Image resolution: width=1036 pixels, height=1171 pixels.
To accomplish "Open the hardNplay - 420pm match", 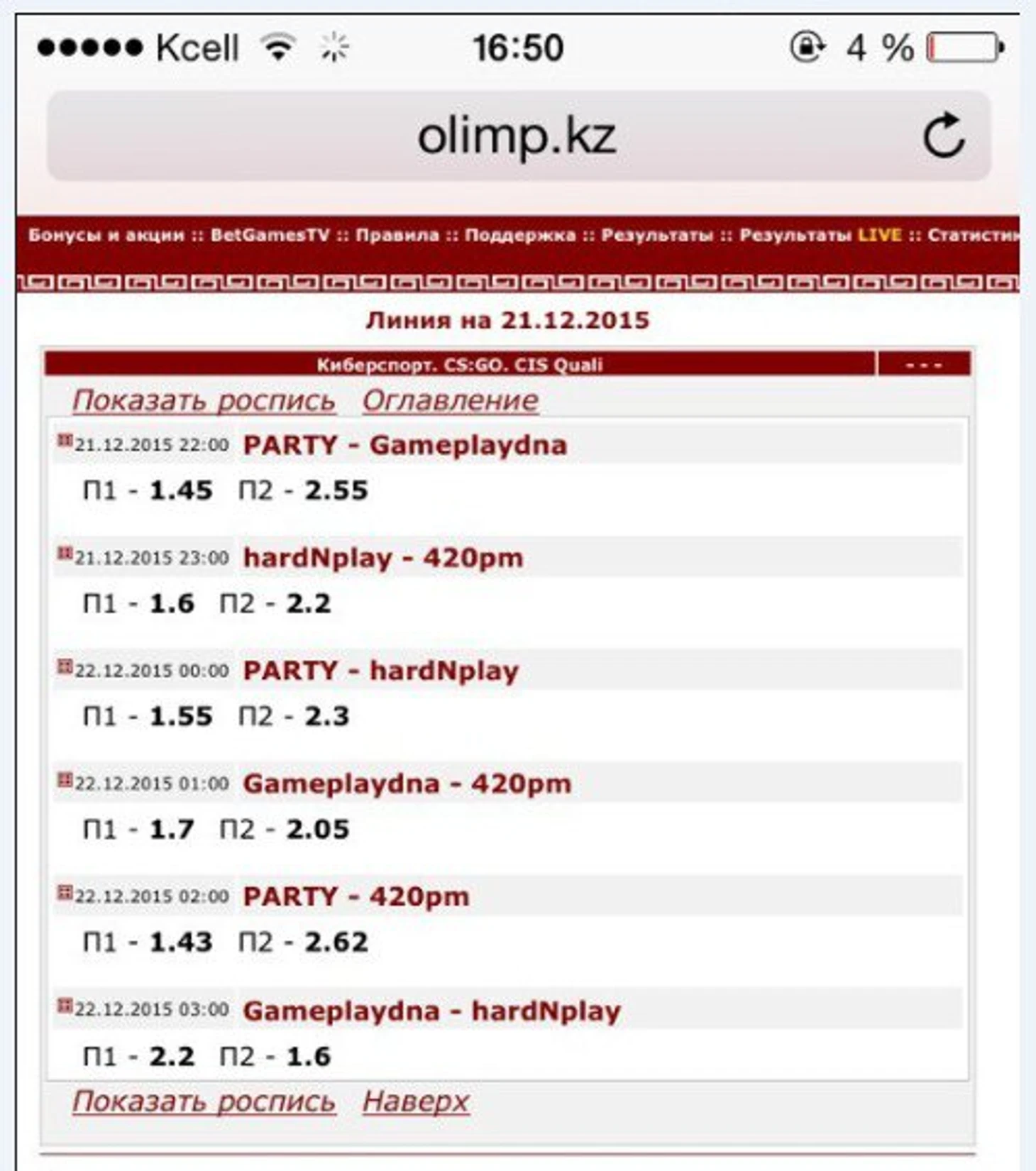I will click(383, 559).
